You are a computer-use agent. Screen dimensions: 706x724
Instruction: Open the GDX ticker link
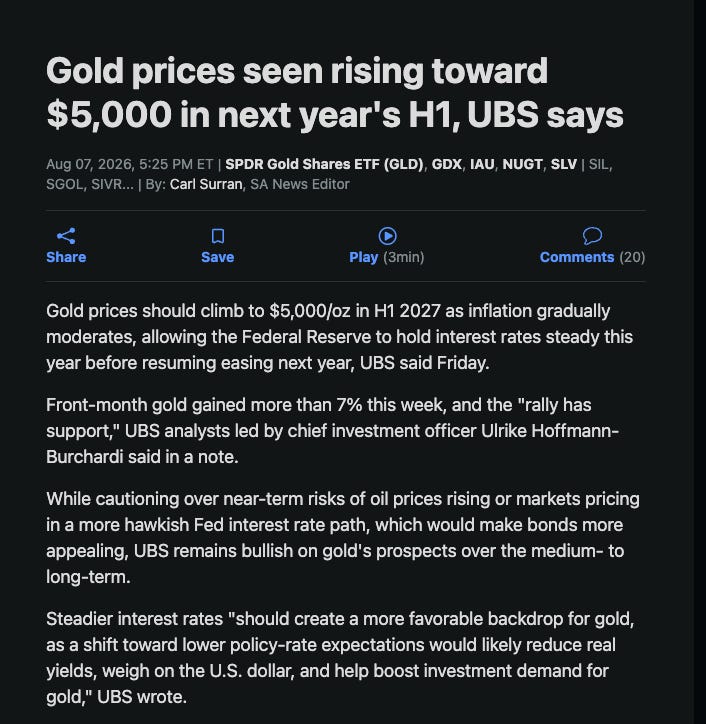[x=447, y=164]
